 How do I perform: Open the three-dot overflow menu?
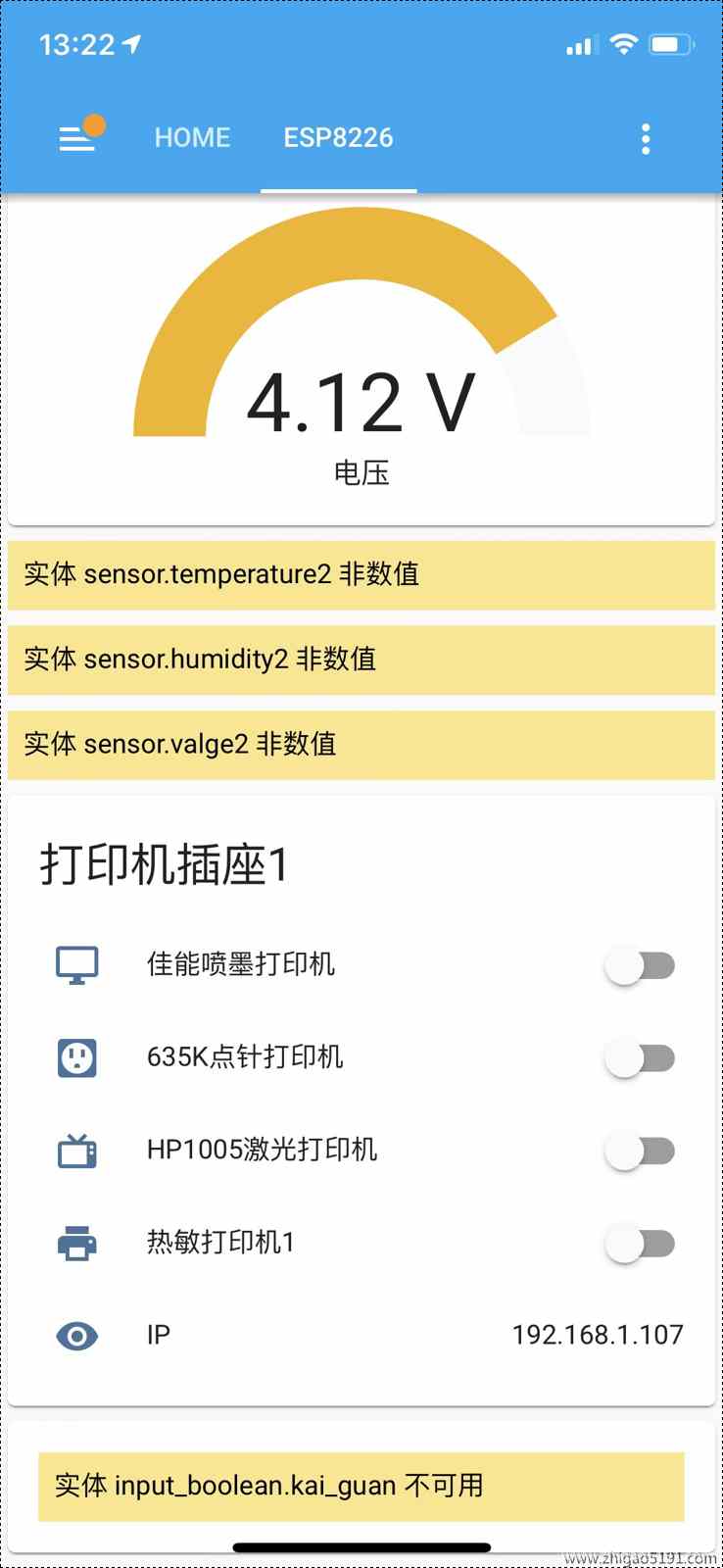coord(645,139)
